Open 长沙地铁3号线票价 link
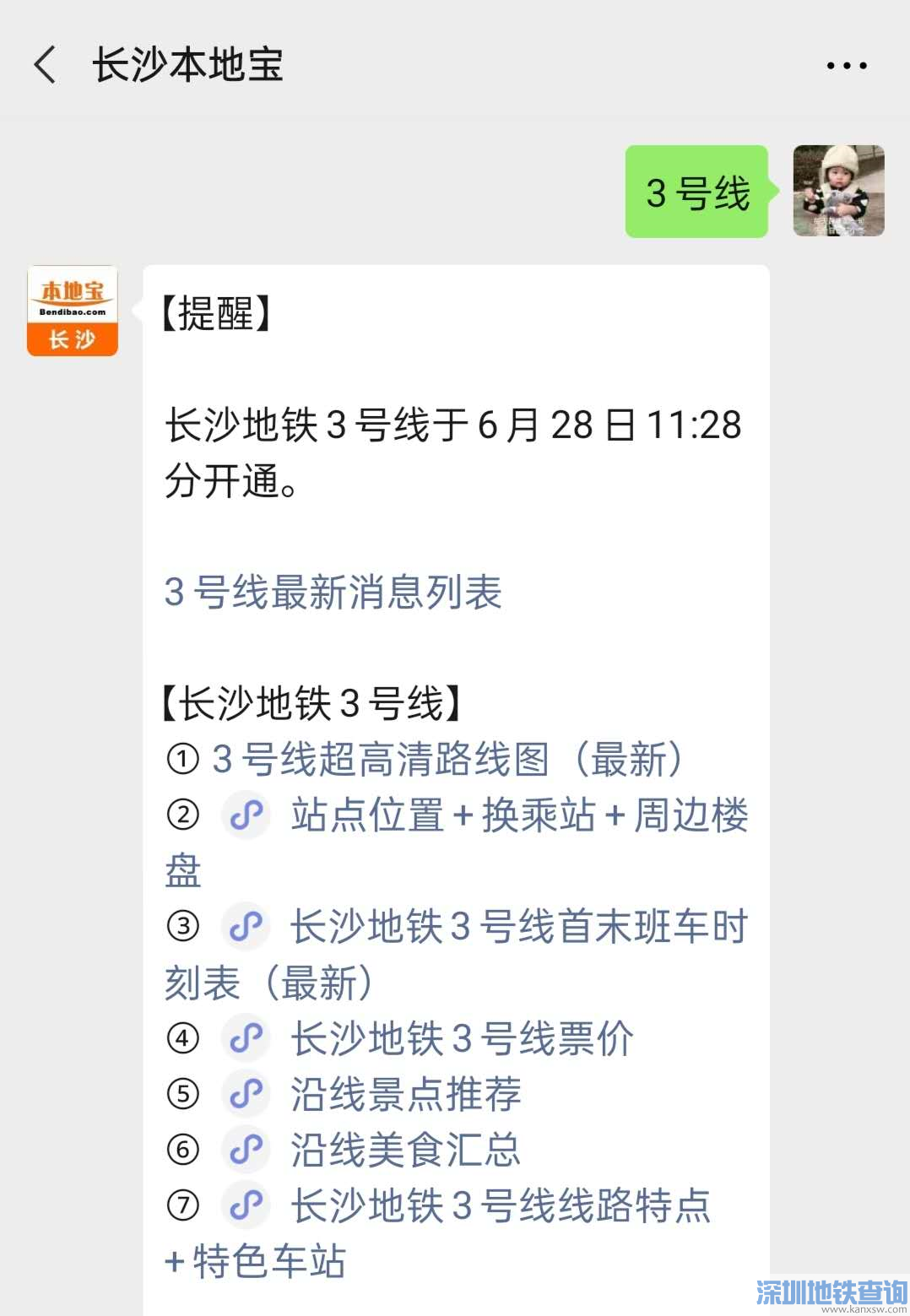Viewport: 910px width, 1316px height. 461,1038
